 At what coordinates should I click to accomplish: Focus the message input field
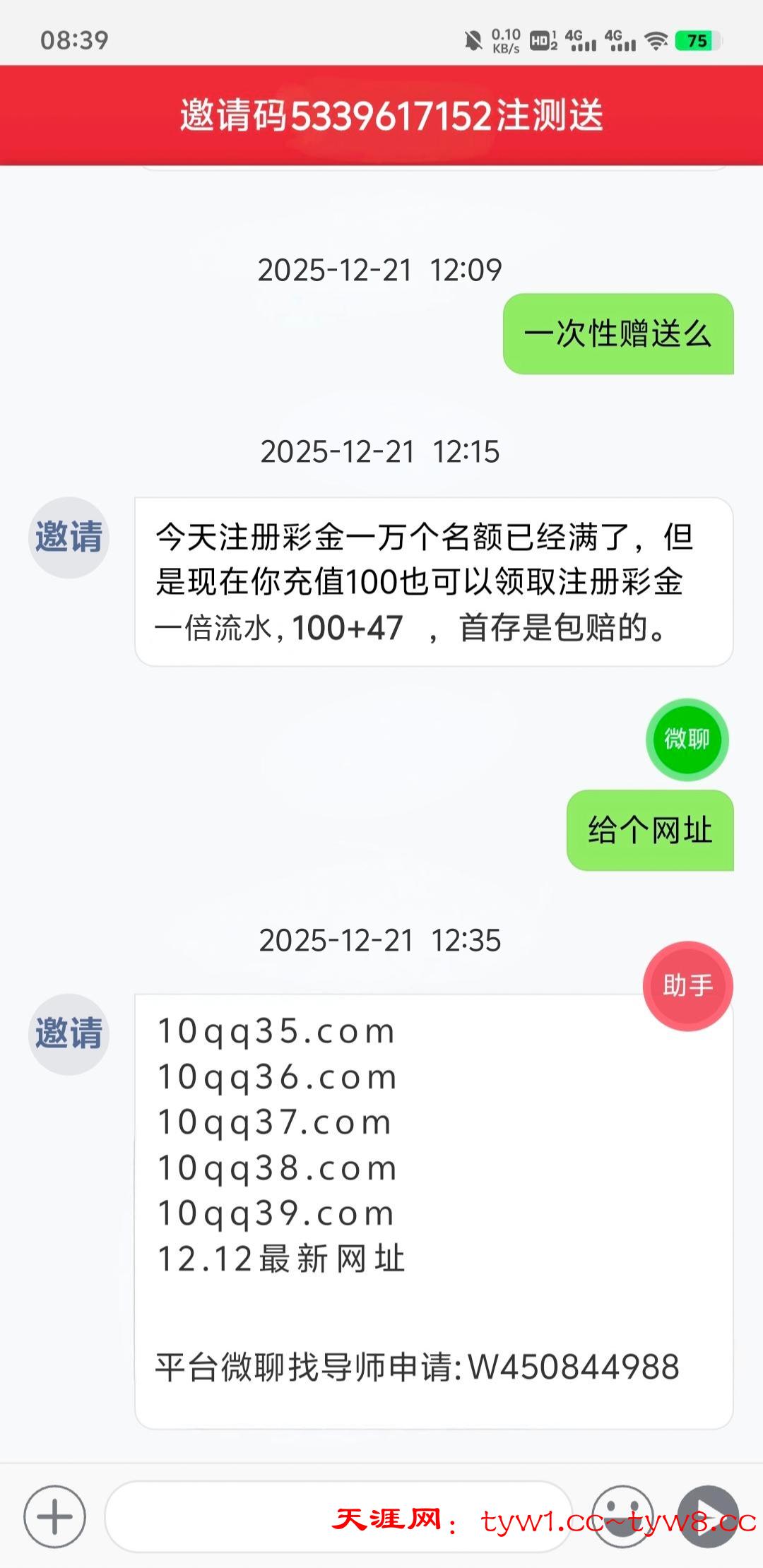tap(338, 1516)
